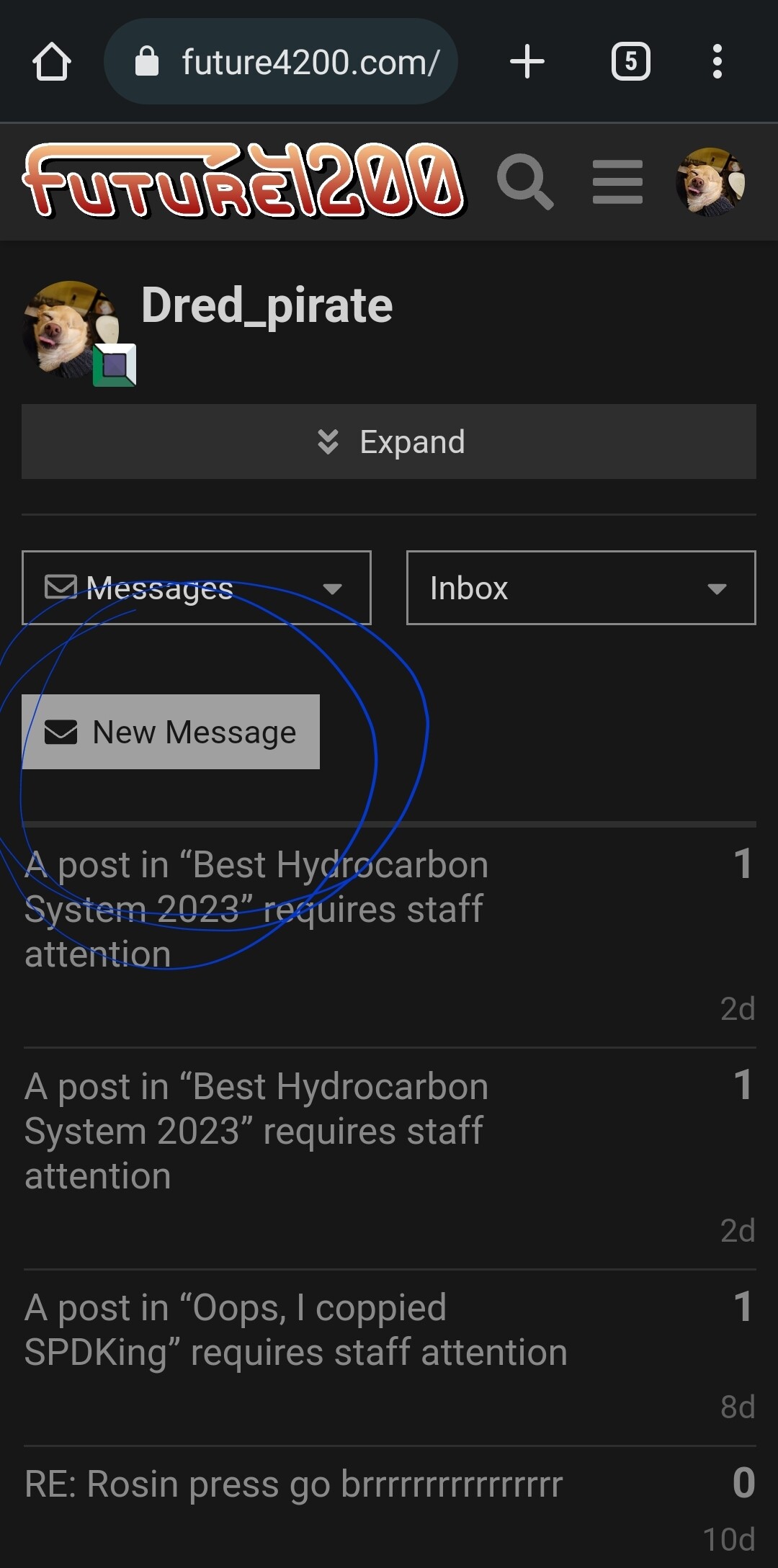The width and height of the screenshot is (778, 1568).
Task: Open the RE: Rosin press message
Action: [x=293, y=1484]
